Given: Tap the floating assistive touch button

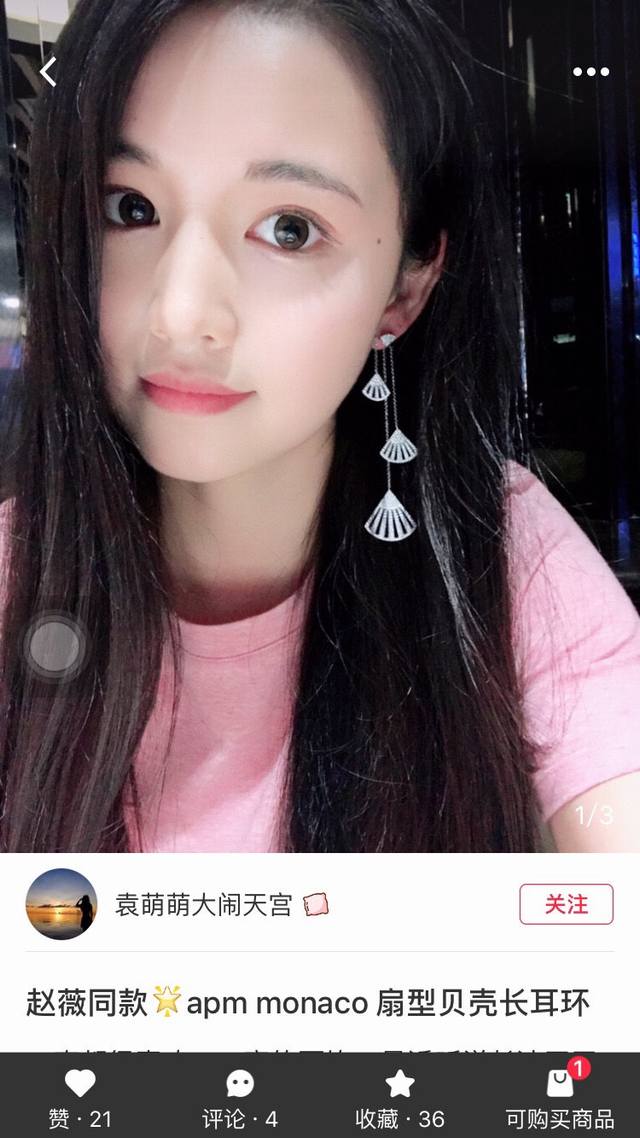Looking at the screenshot, I should coord(55,647).
